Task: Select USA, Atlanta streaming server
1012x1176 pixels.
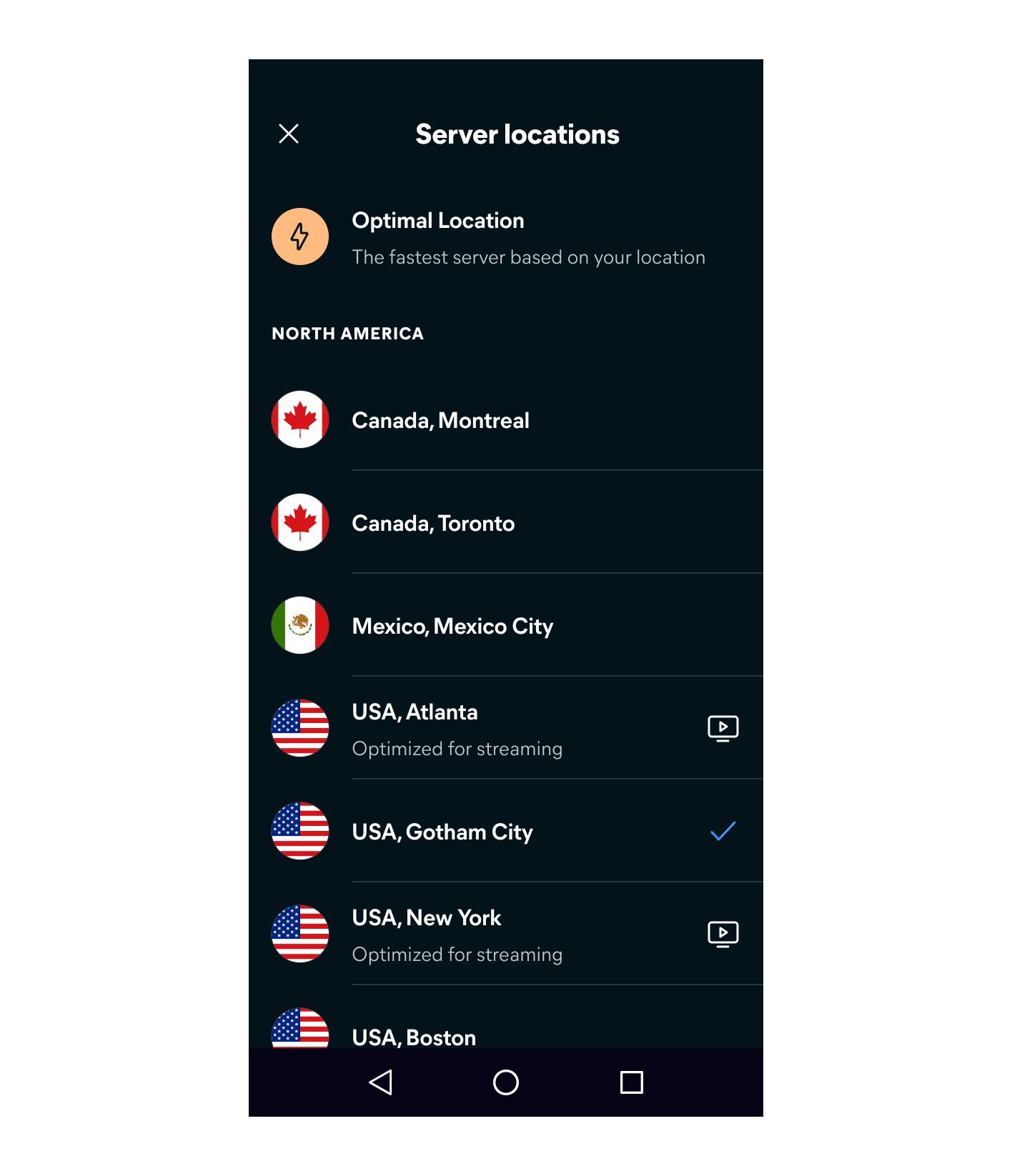Action: [x=457, y=728]
